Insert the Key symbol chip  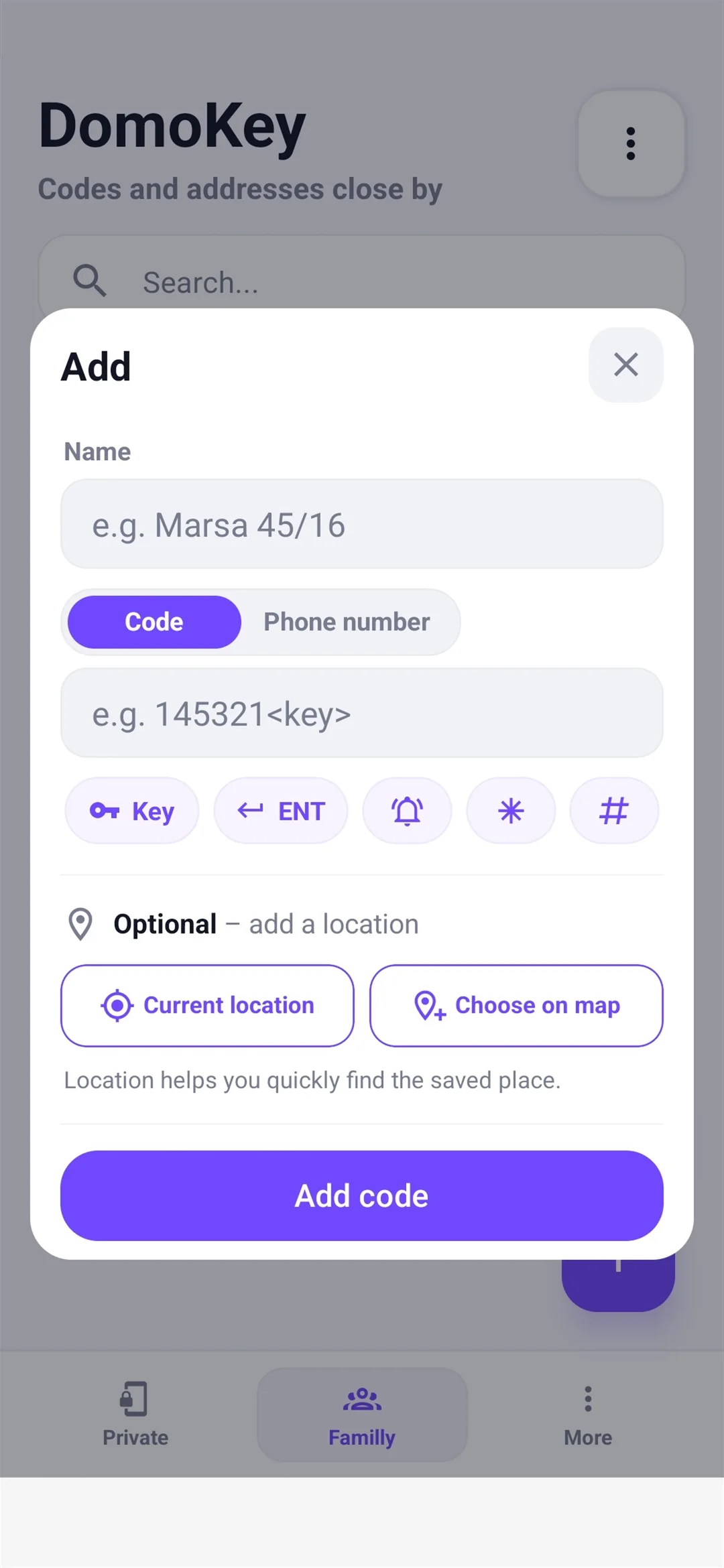tap(132, 811)
